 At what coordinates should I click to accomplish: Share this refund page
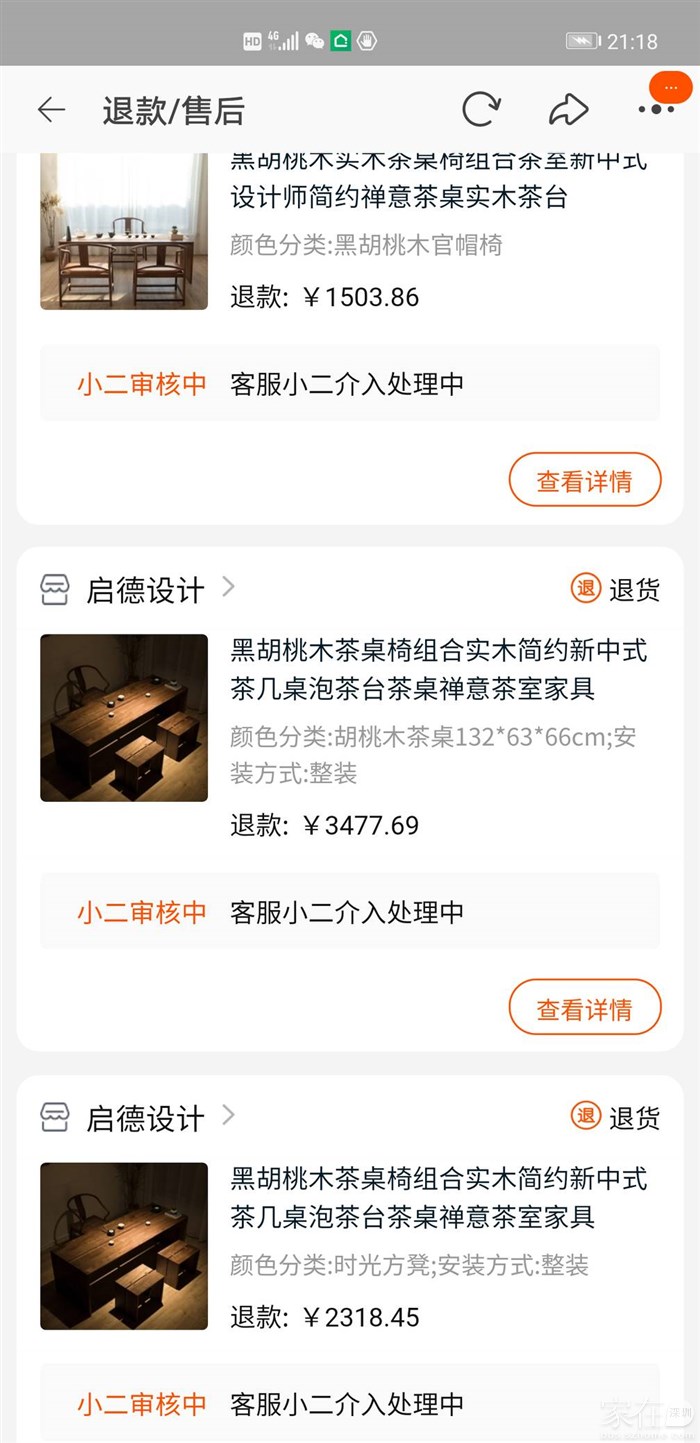(568, 110)
